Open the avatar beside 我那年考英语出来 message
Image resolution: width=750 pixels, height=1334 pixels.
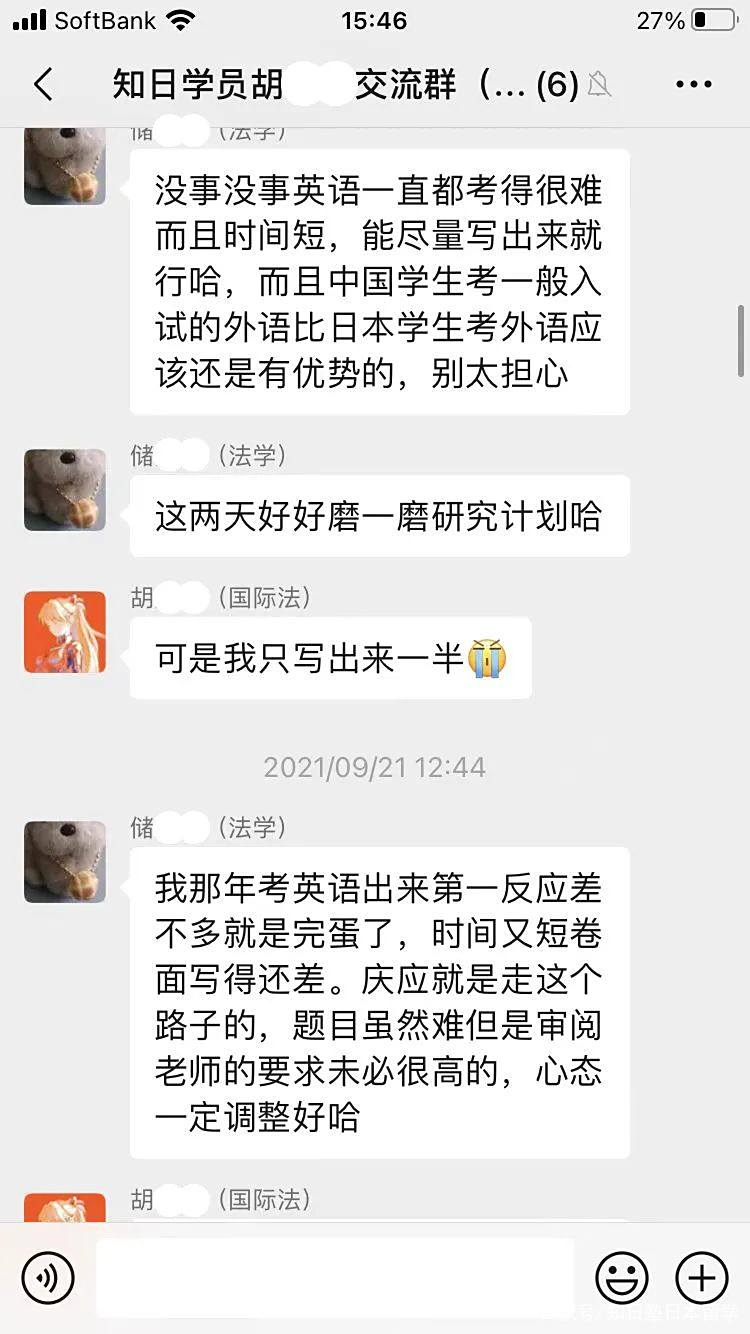pos(65,861)
